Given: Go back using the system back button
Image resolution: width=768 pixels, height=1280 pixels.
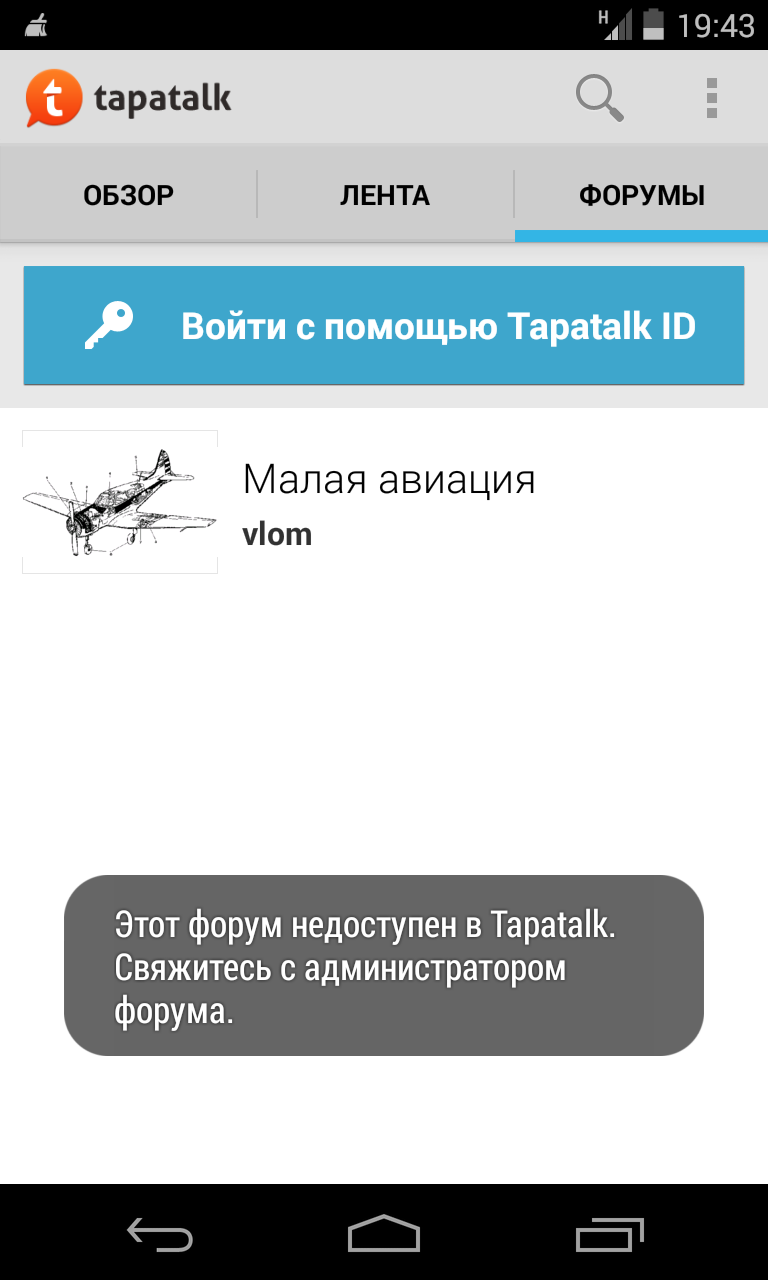Looking at the screenshot, I should 160,1233.
